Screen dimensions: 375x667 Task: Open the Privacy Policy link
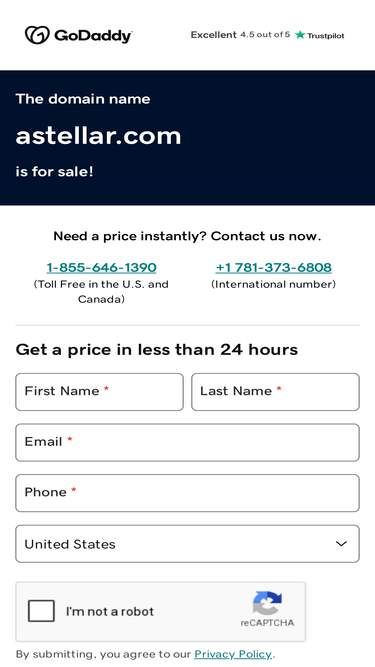point(233,654)
